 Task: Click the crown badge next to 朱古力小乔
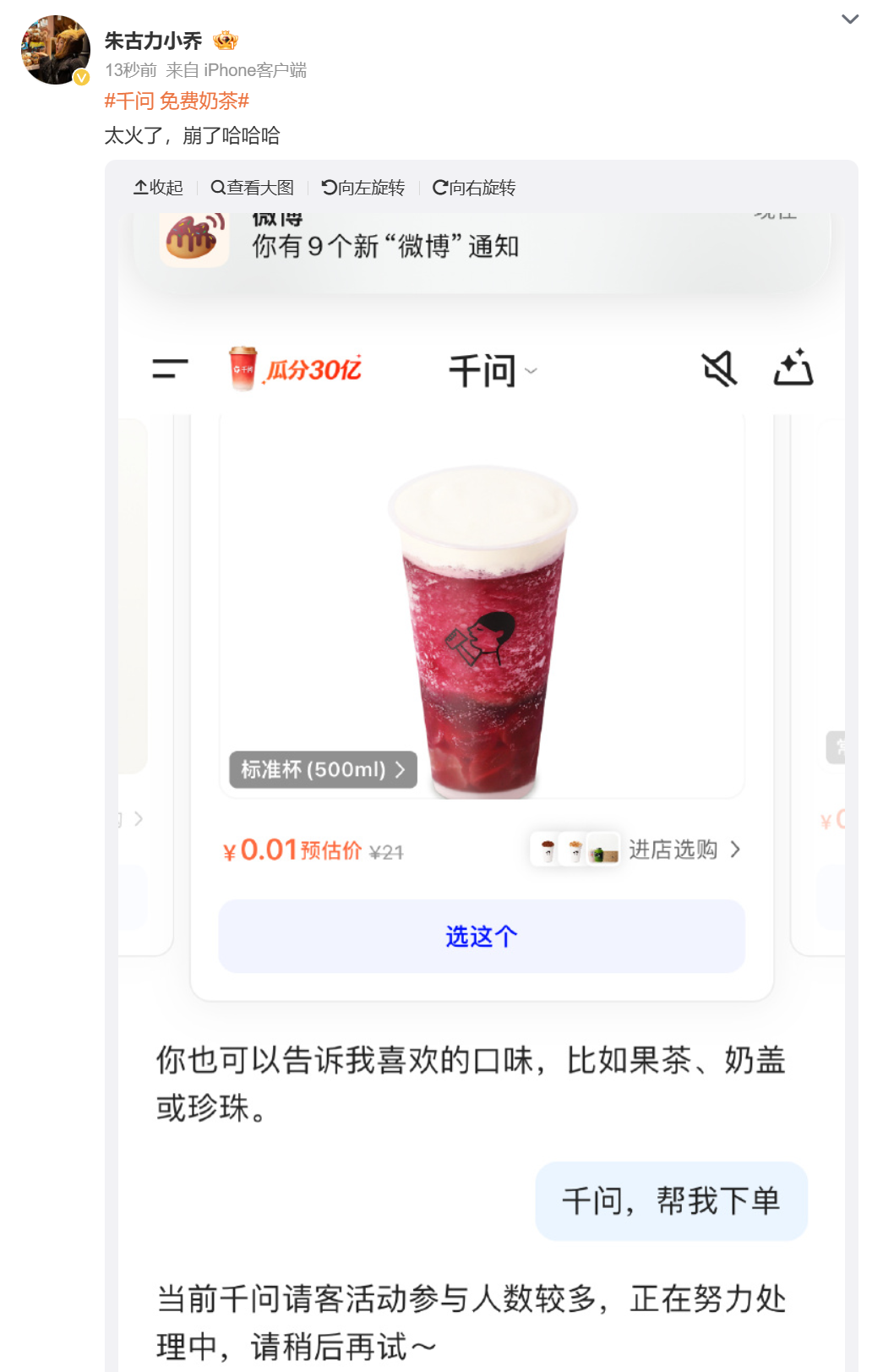click(226, 41)
